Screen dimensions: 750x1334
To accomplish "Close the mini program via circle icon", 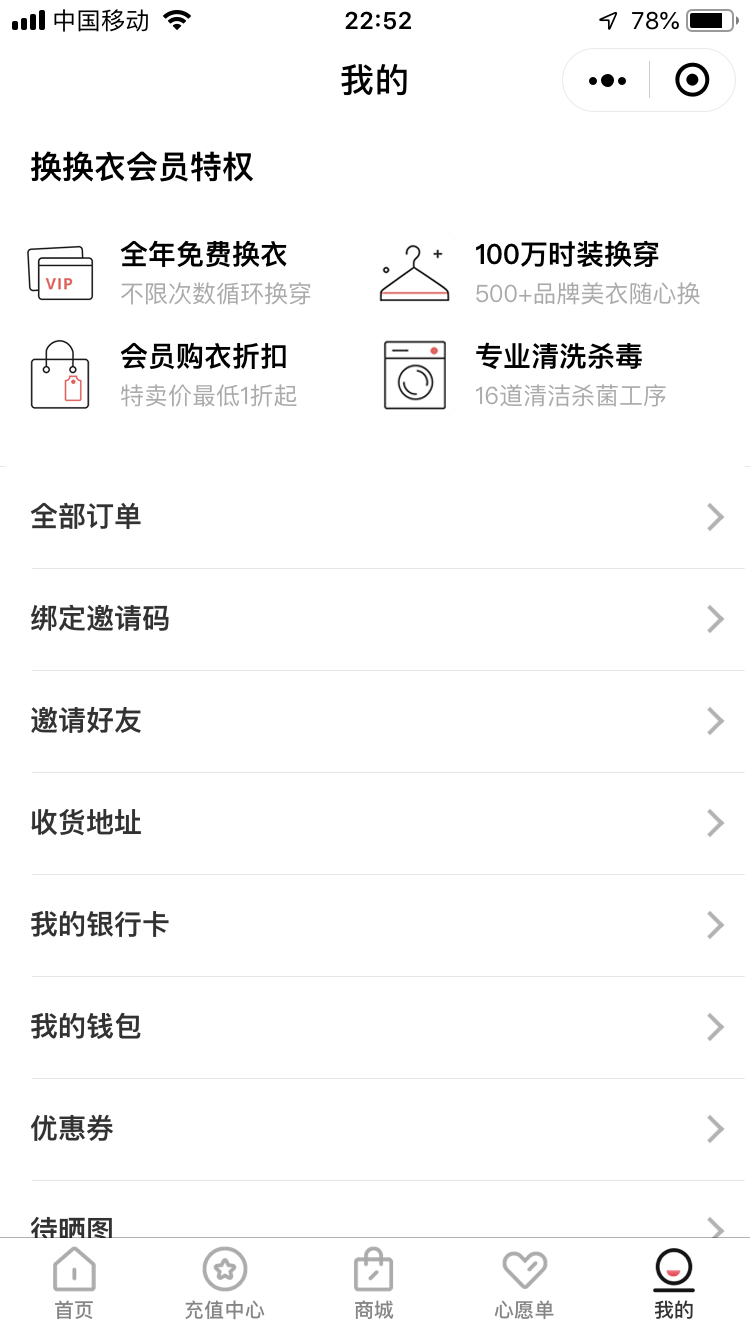I will [692, 80].
